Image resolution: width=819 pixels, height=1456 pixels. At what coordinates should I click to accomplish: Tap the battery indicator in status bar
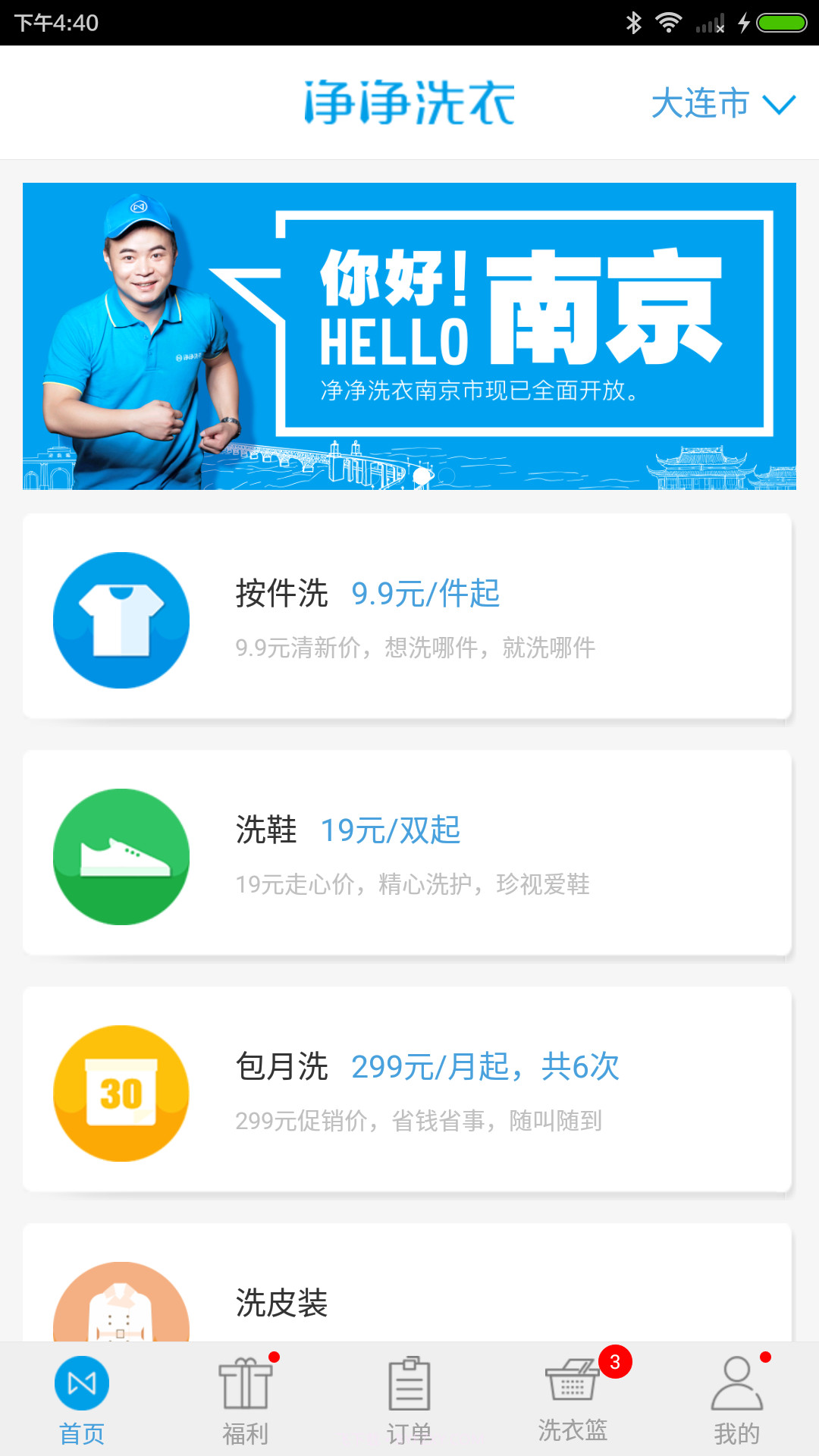[777, 22]
